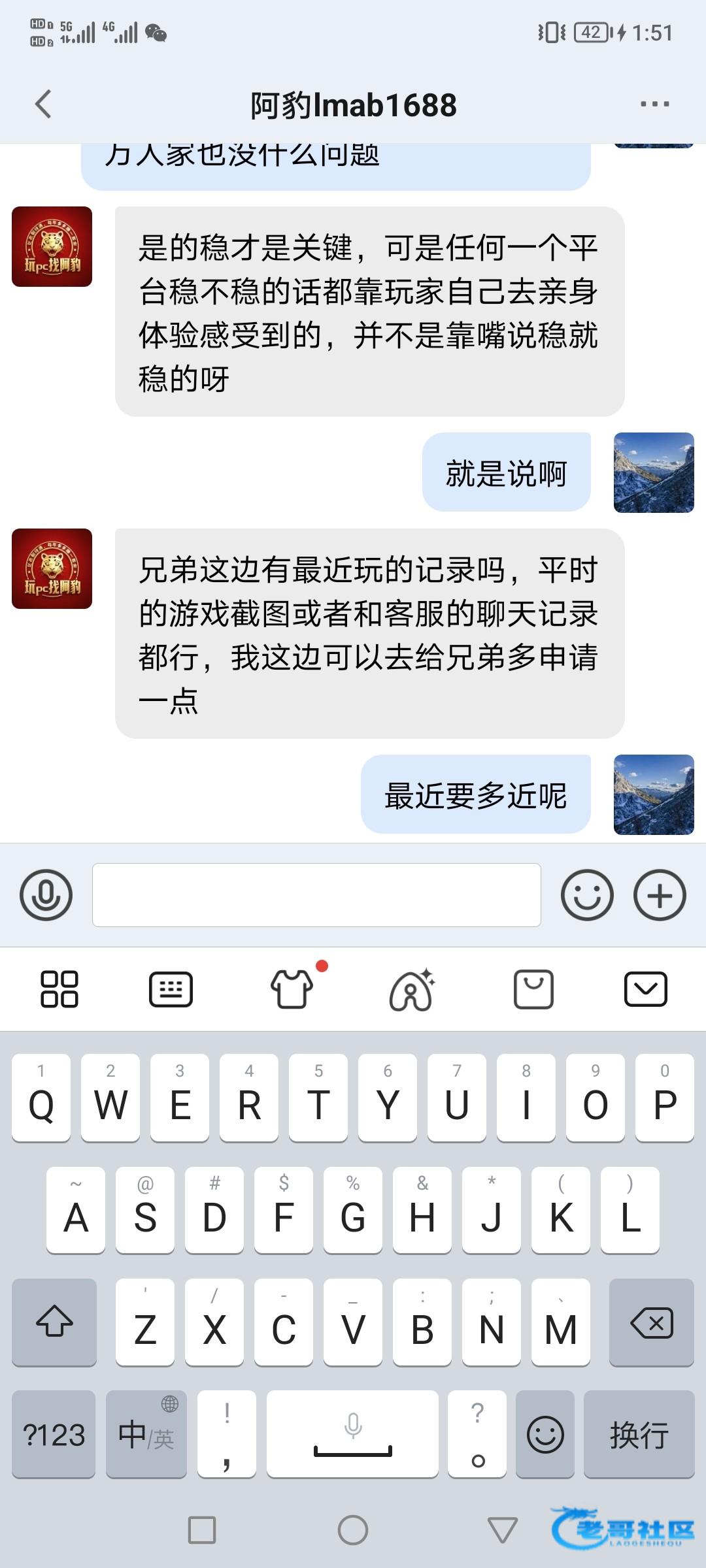The width and height of the screenshot is (706, 1568).
Task: Collapse the keyboard with the down arrow
Action: click(645, 989)
